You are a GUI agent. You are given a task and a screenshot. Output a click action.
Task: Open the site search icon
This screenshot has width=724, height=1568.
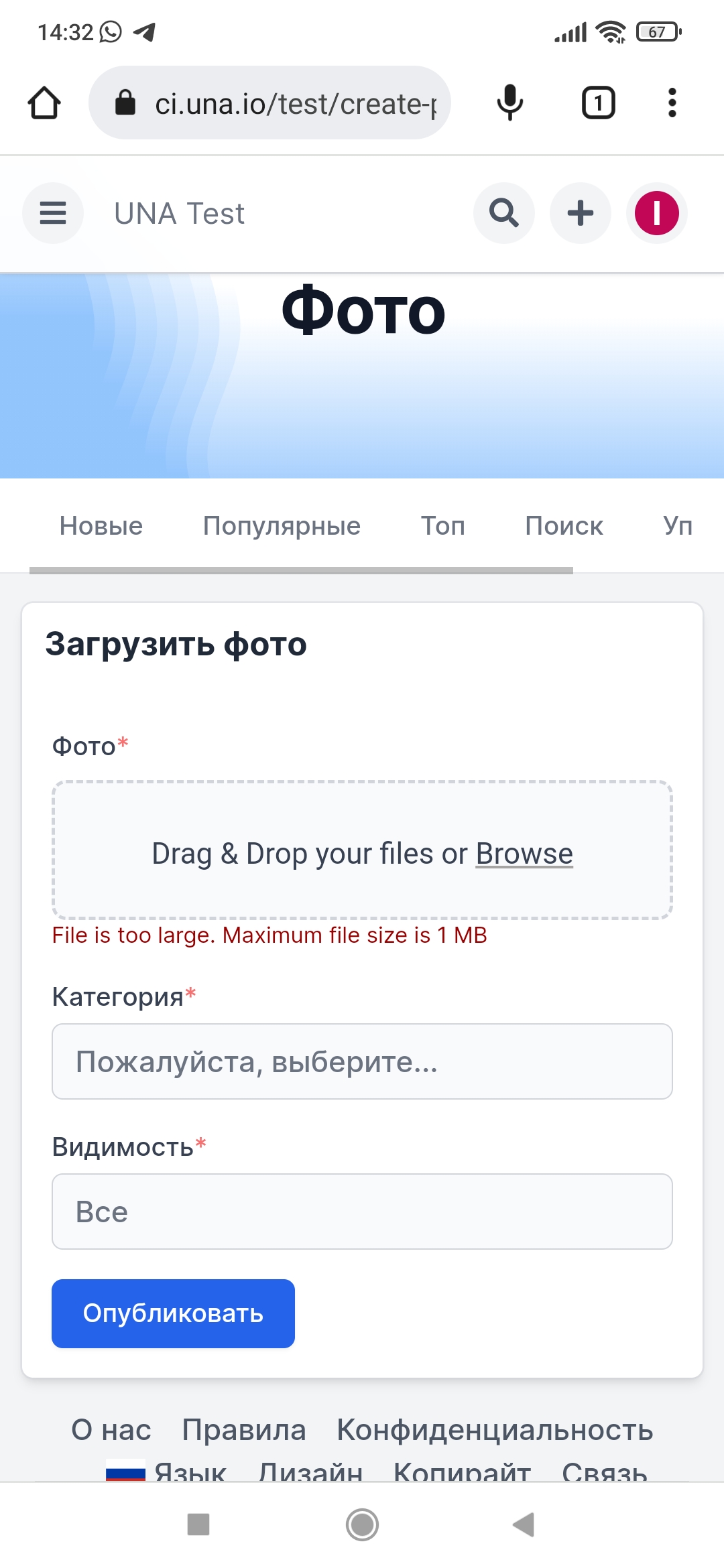click(x=503, y=213)
